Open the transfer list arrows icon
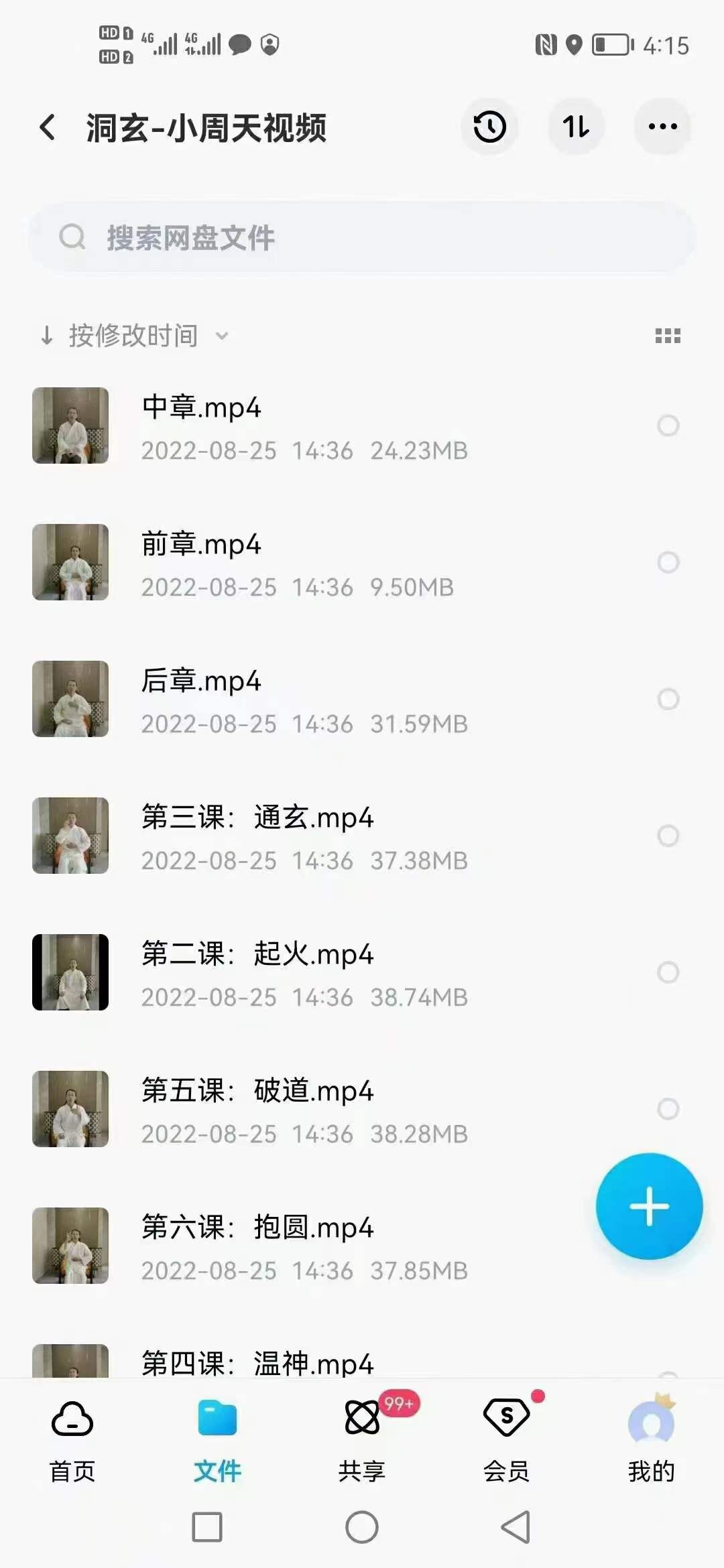 click(x=576, y=127)
